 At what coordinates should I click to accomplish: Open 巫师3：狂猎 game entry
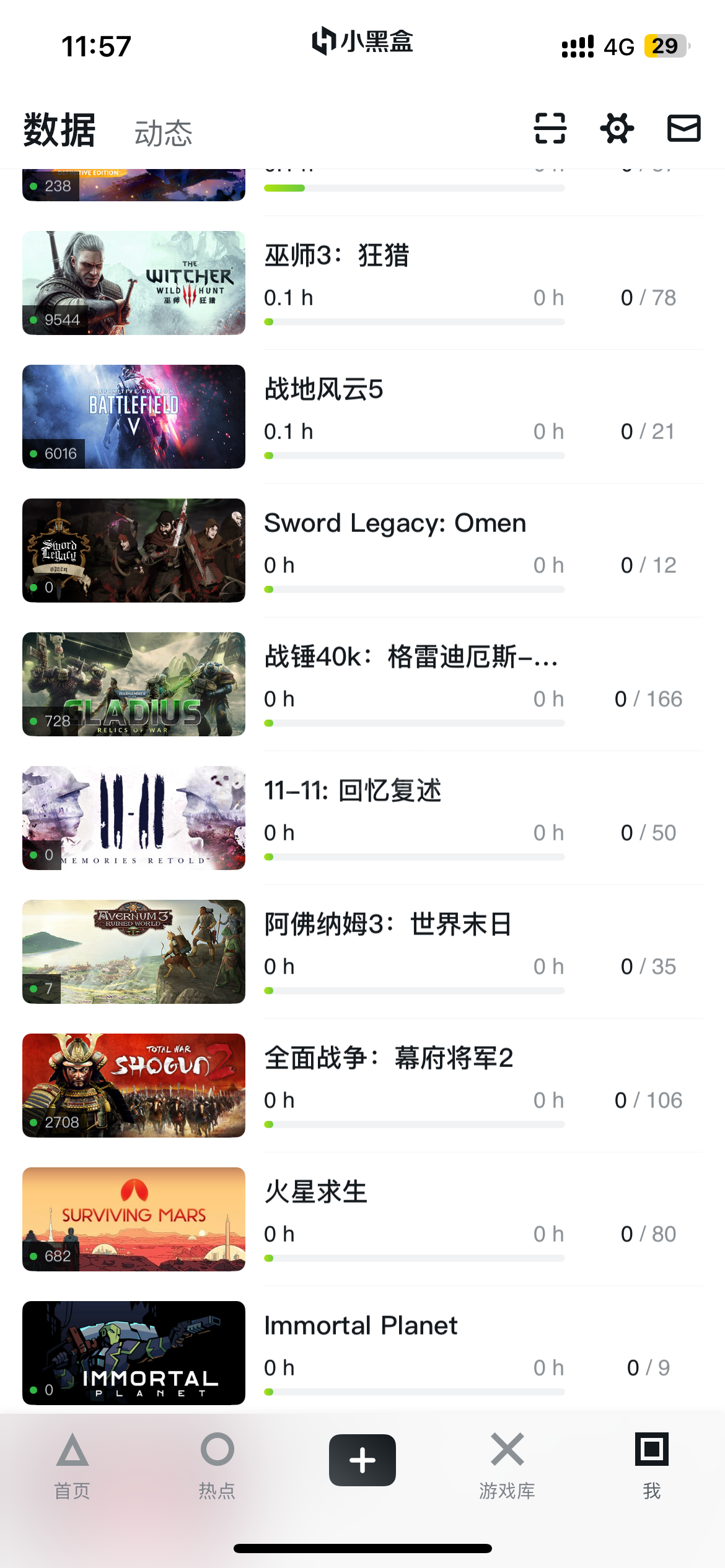tap(337, 255)
